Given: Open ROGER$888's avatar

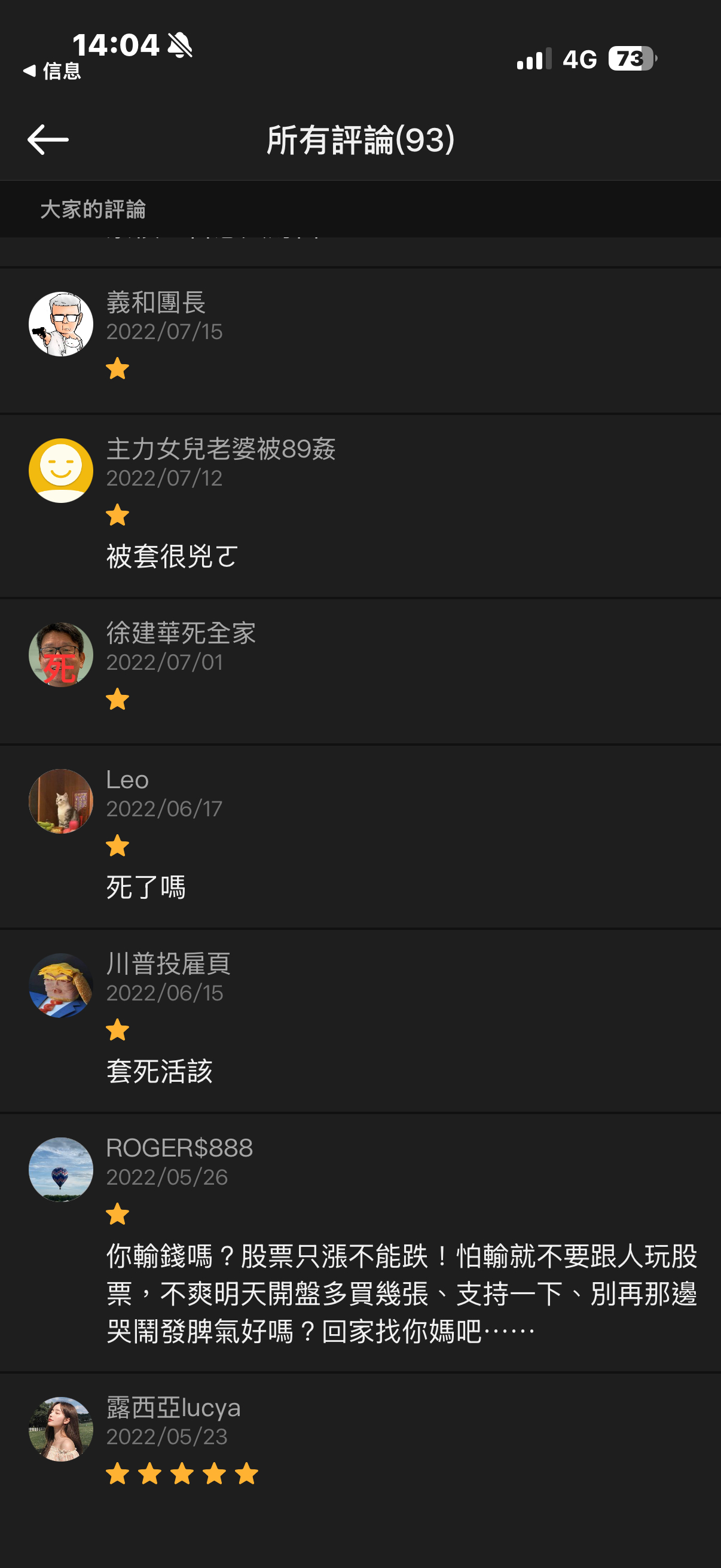Looking at the screenshot, I should coord(61,1169).
